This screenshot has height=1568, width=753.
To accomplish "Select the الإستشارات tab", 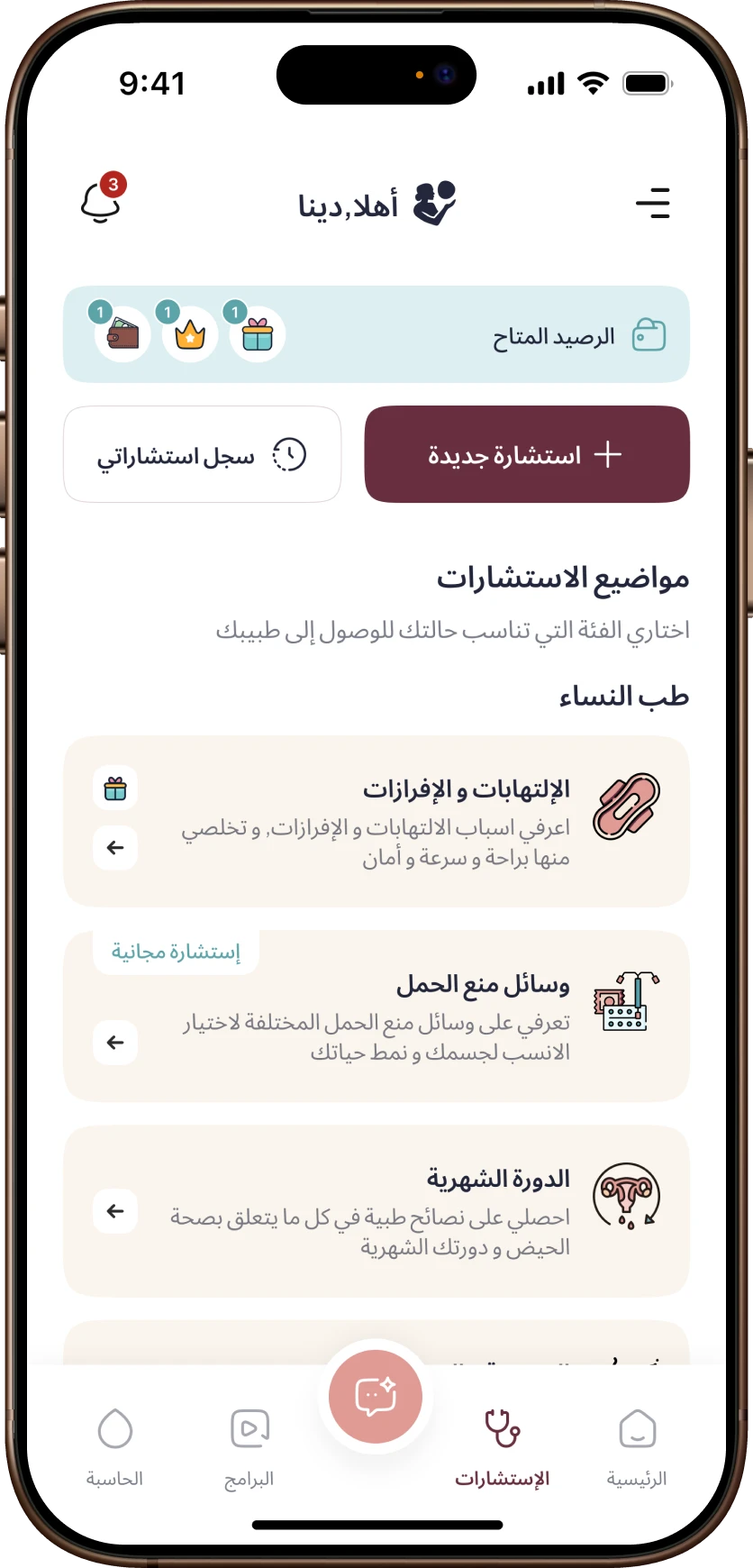I will click(502, 1448).
